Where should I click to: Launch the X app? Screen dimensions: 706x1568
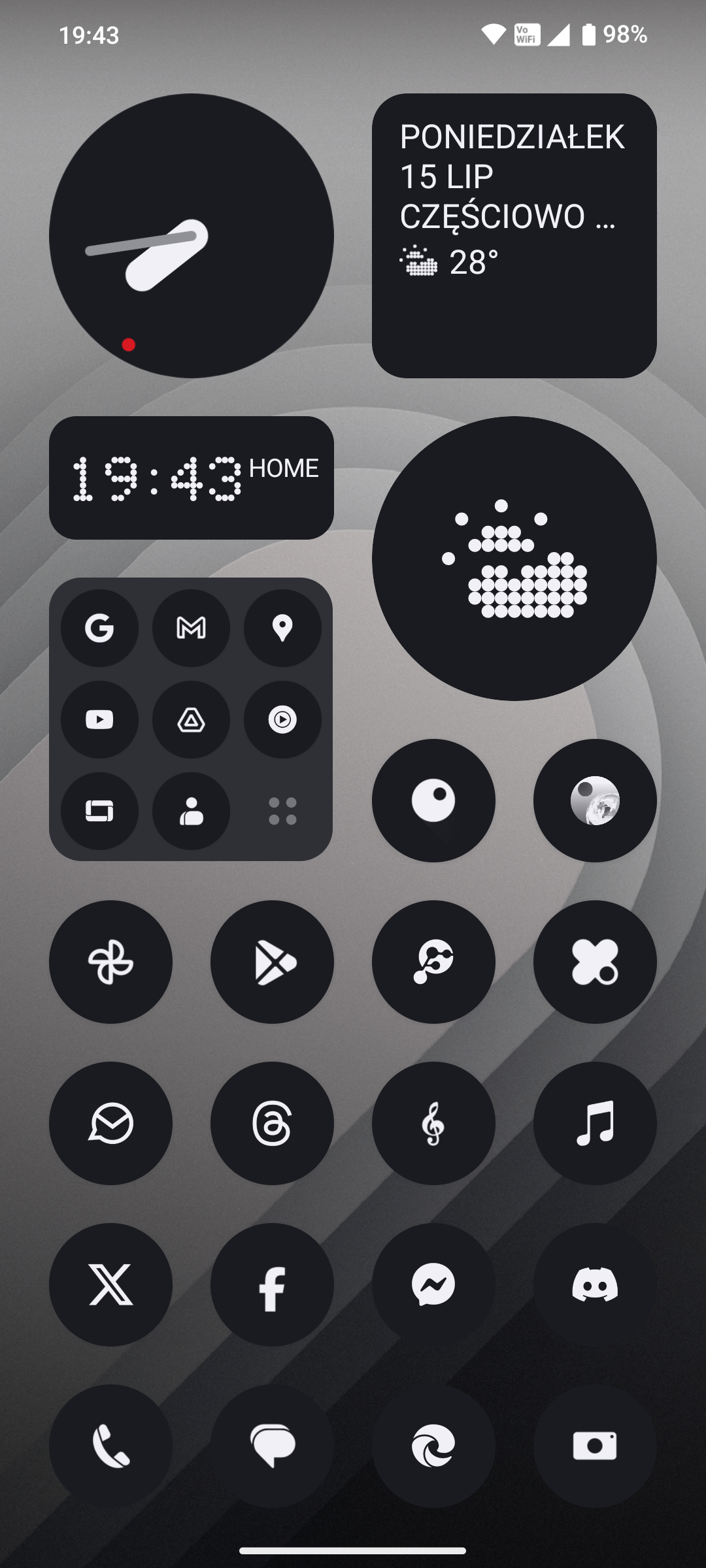(110, 1284)
